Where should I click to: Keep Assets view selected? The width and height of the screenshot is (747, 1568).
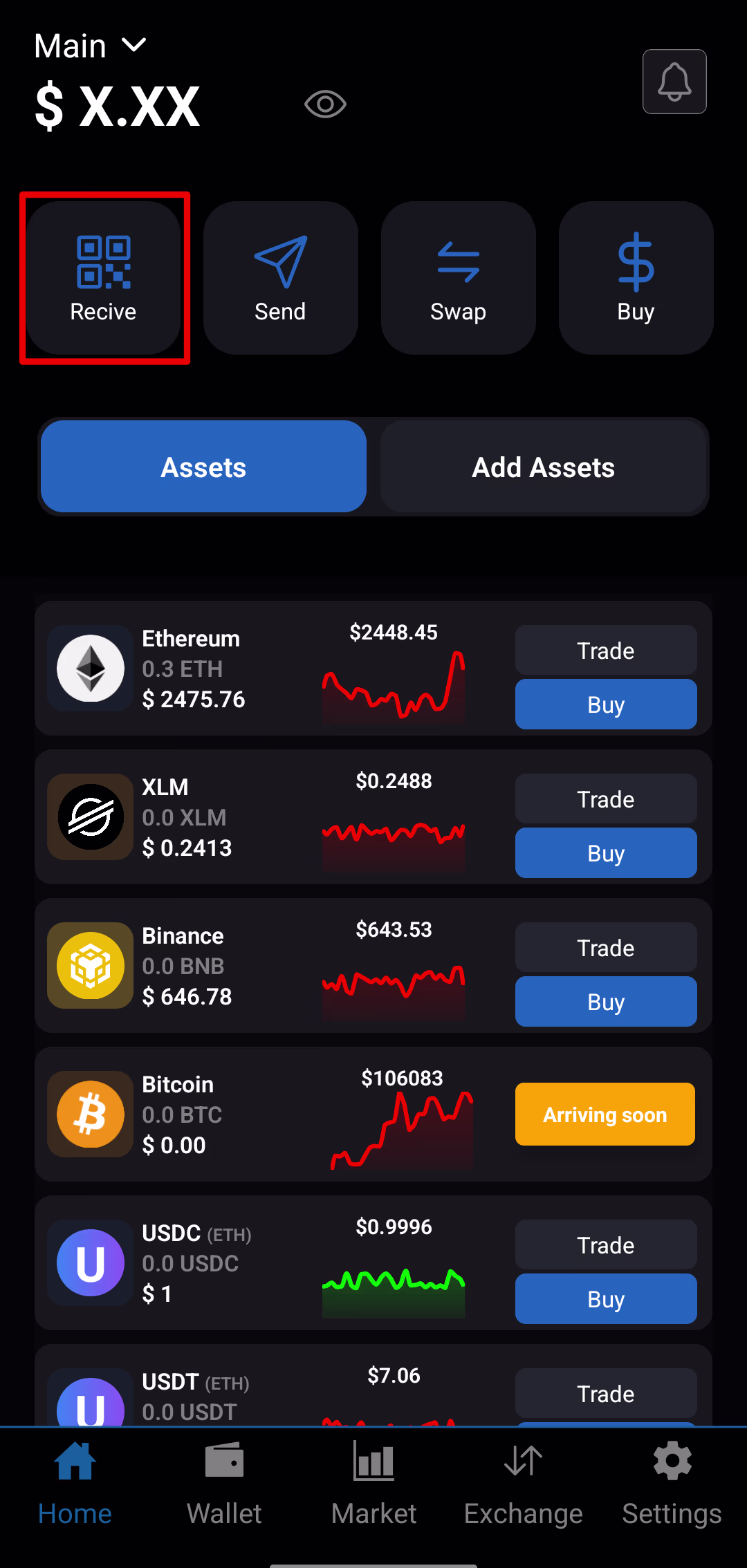pos(203,467)
